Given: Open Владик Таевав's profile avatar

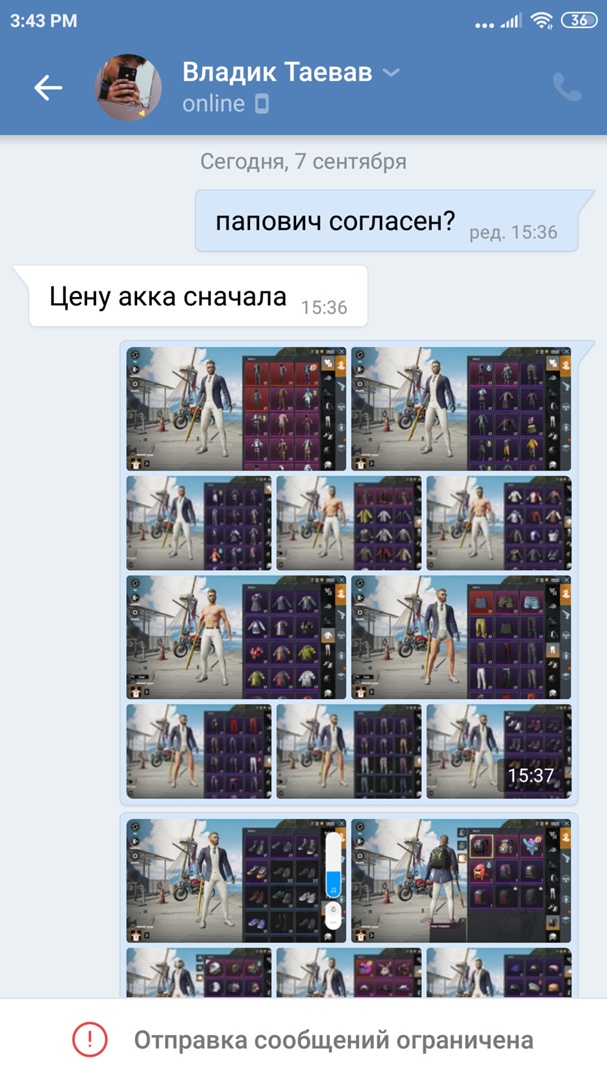Looking at the screenshot, I should click(x=129, y=88).
